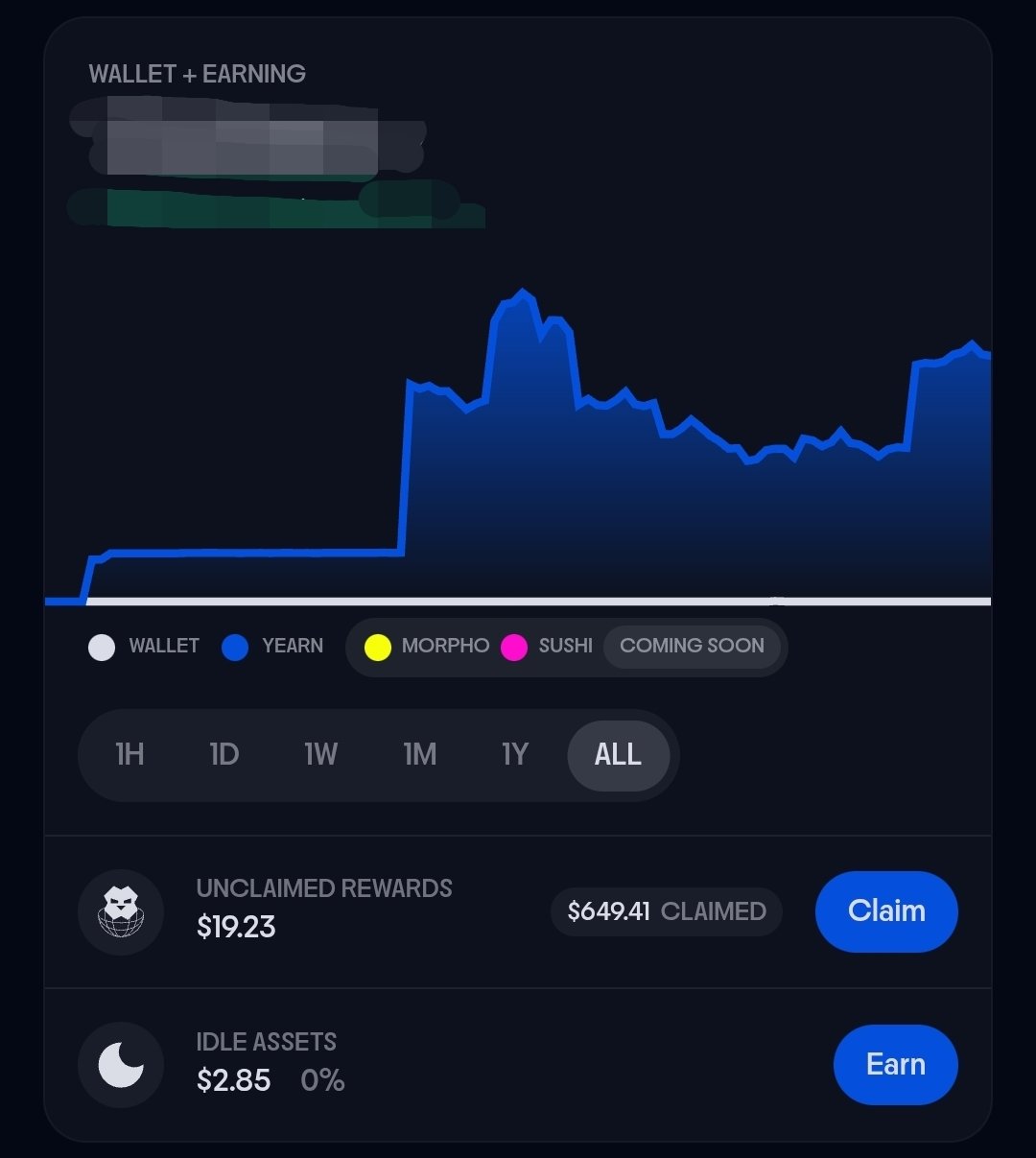Screen dimensions: 1036x1158
Task: Select the ALL time range
Action: (618, 755)
